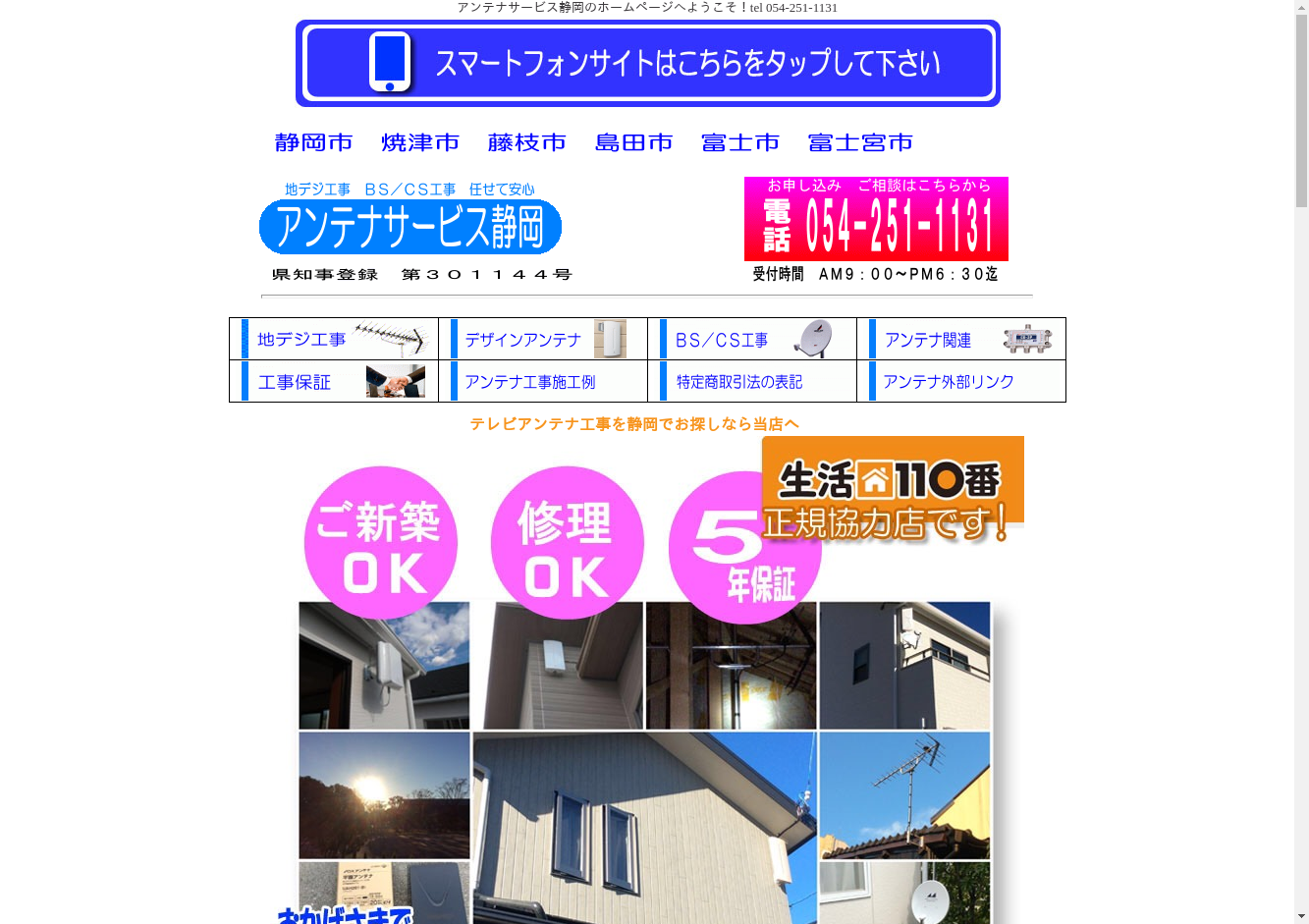This screenshot has width=1309, height=924.
Task: View アンテナ工事施工例 examples
Action: [543, 381]
